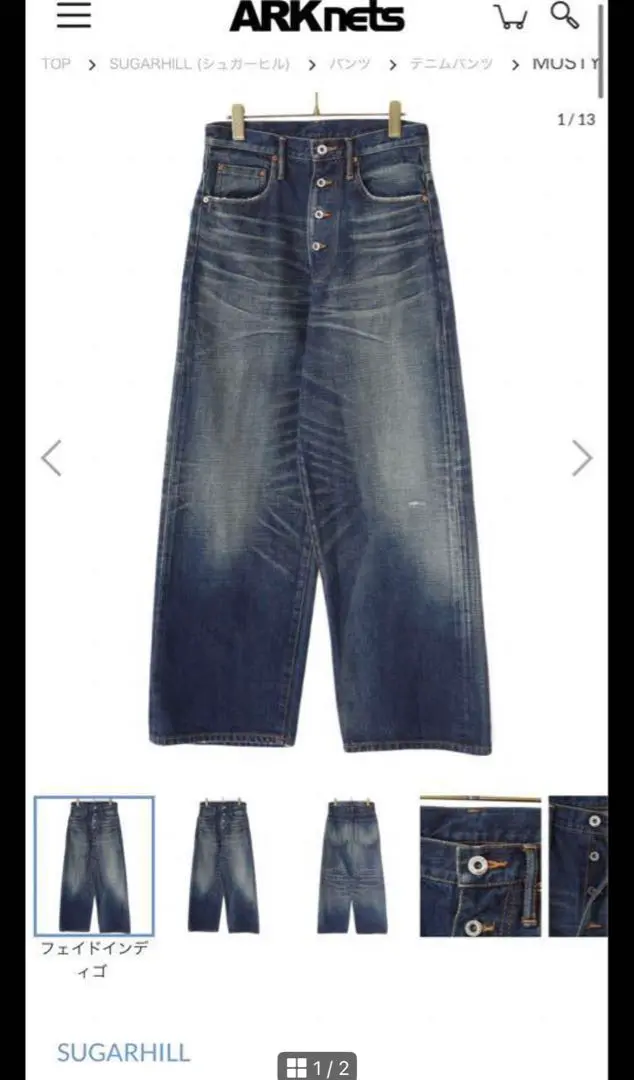View the button fly close-up thumbnail
Viewport: 634px width, 1080px height.
pos(578,866)
